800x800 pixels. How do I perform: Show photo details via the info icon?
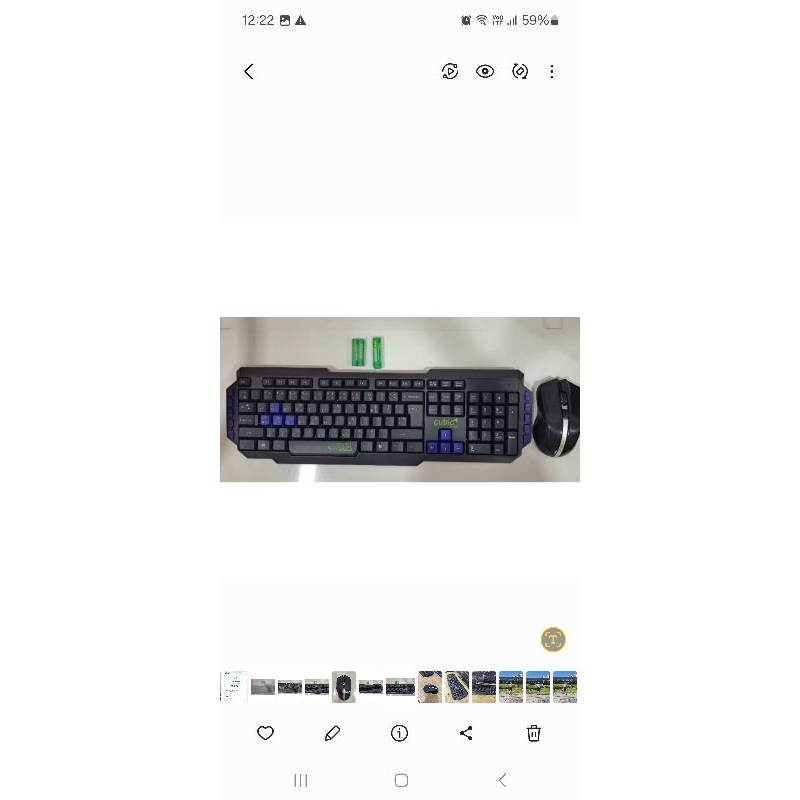399,733
